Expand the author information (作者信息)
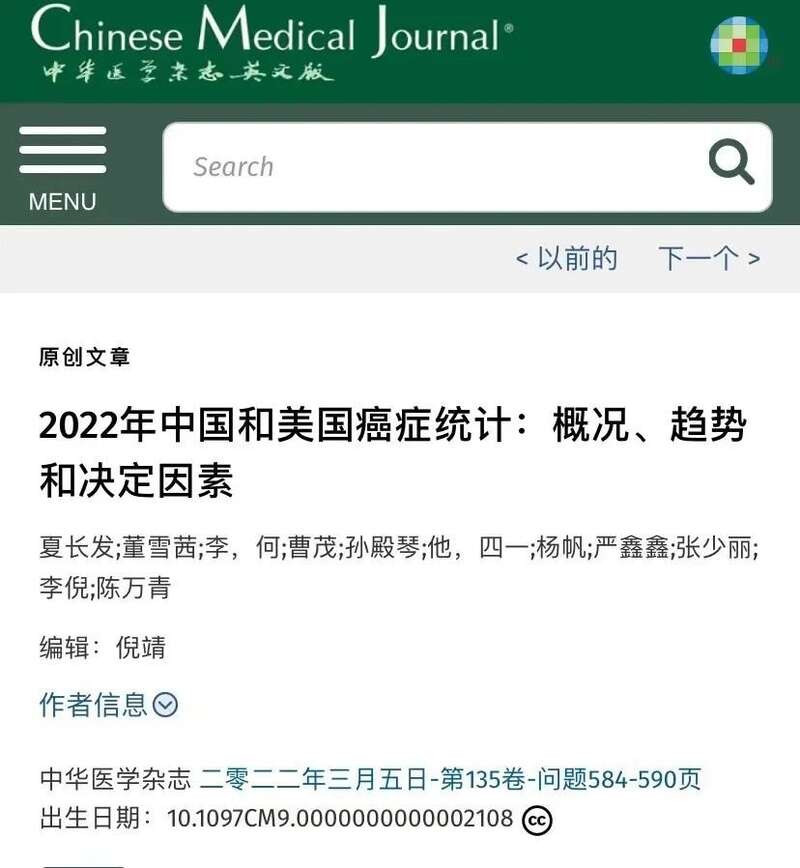 tap(108, 705)
